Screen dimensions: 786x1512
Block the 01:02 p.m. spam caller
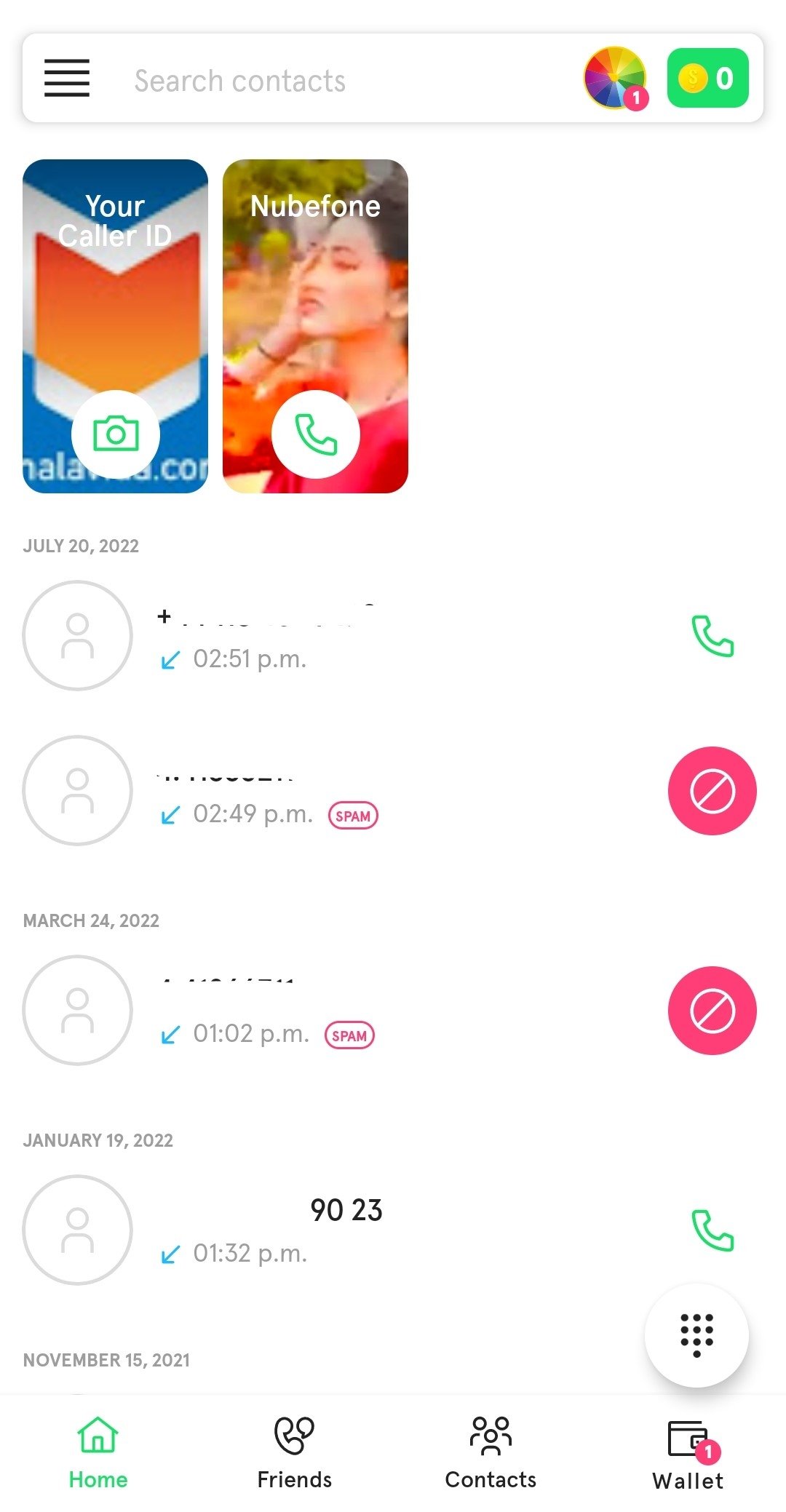pos(712,1011)
